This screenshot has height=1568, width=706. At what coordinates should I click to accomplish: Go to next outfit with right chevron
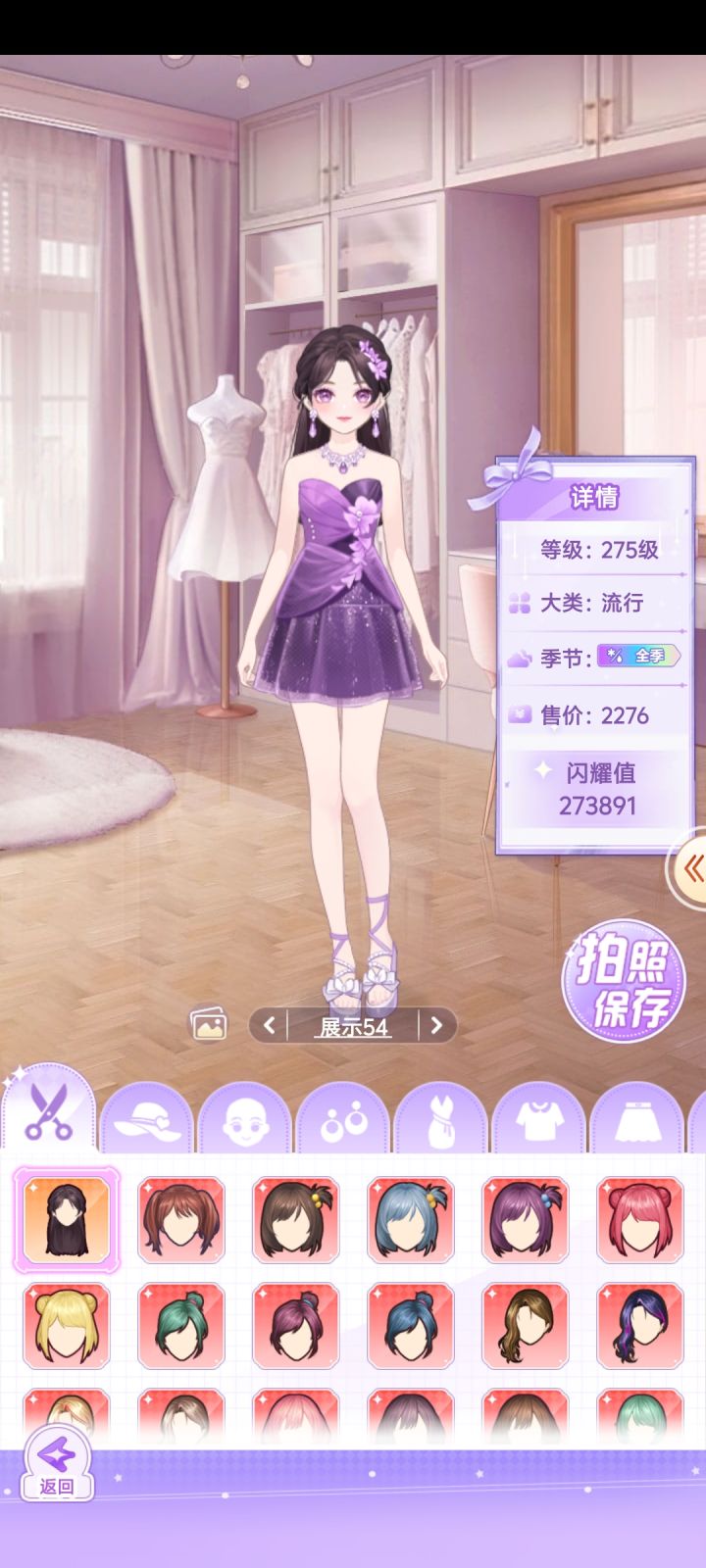(x=437, y=1024)
